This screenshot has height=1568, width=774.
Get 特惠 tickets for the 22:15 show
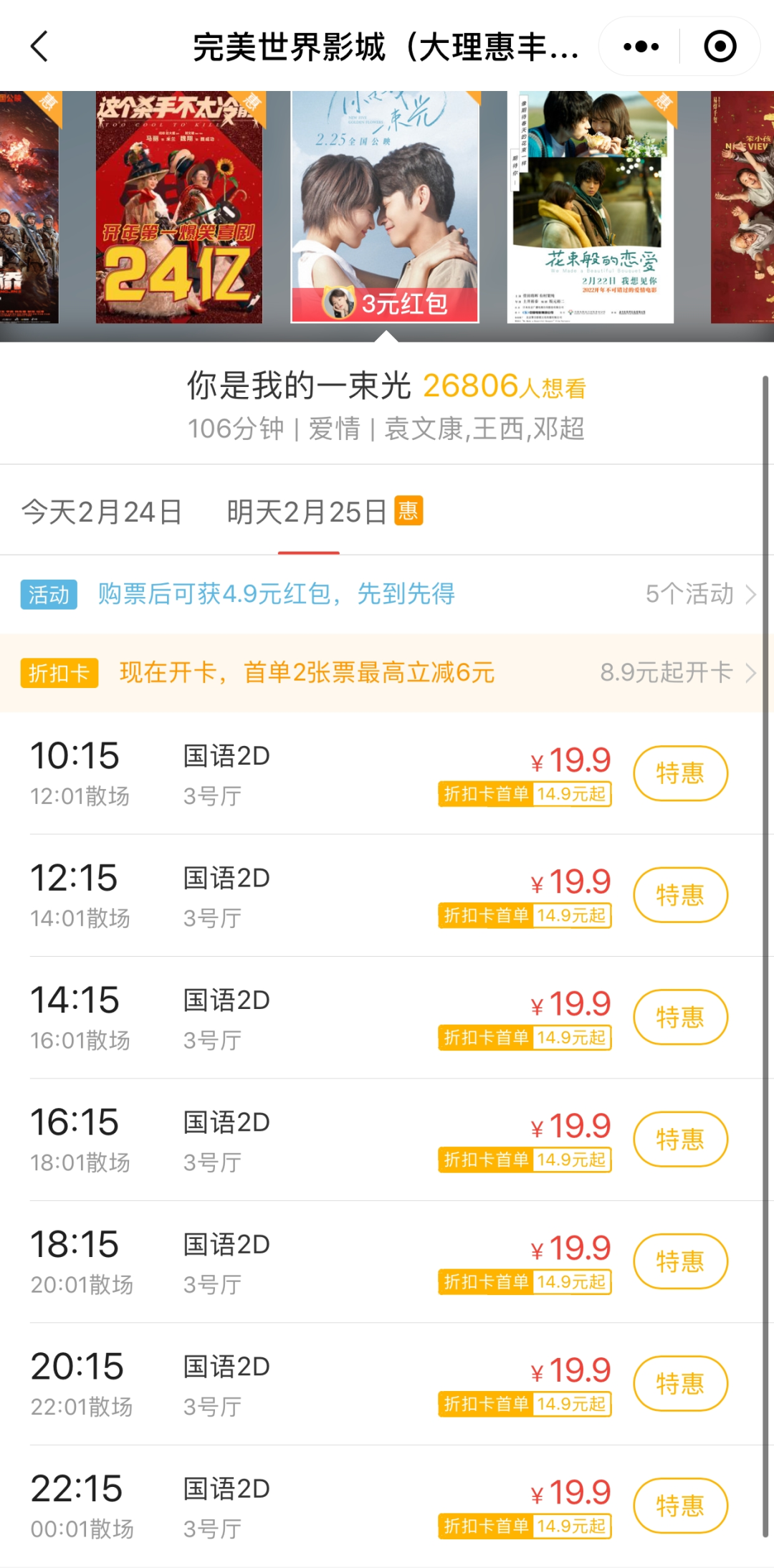[x=680, y=1506]
